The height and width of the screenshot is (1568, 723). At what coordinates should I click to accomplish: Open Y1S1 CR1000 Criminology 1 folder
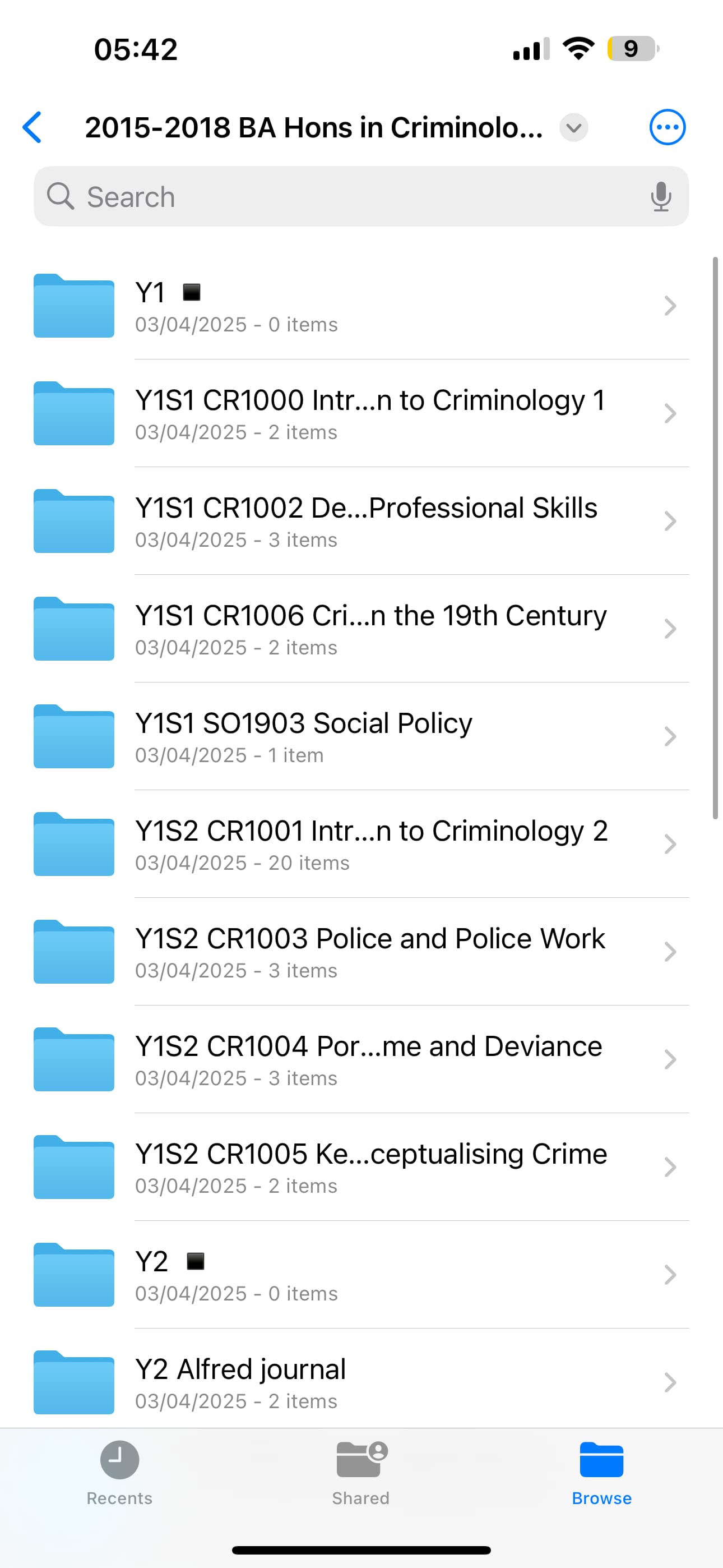(361, 413)
